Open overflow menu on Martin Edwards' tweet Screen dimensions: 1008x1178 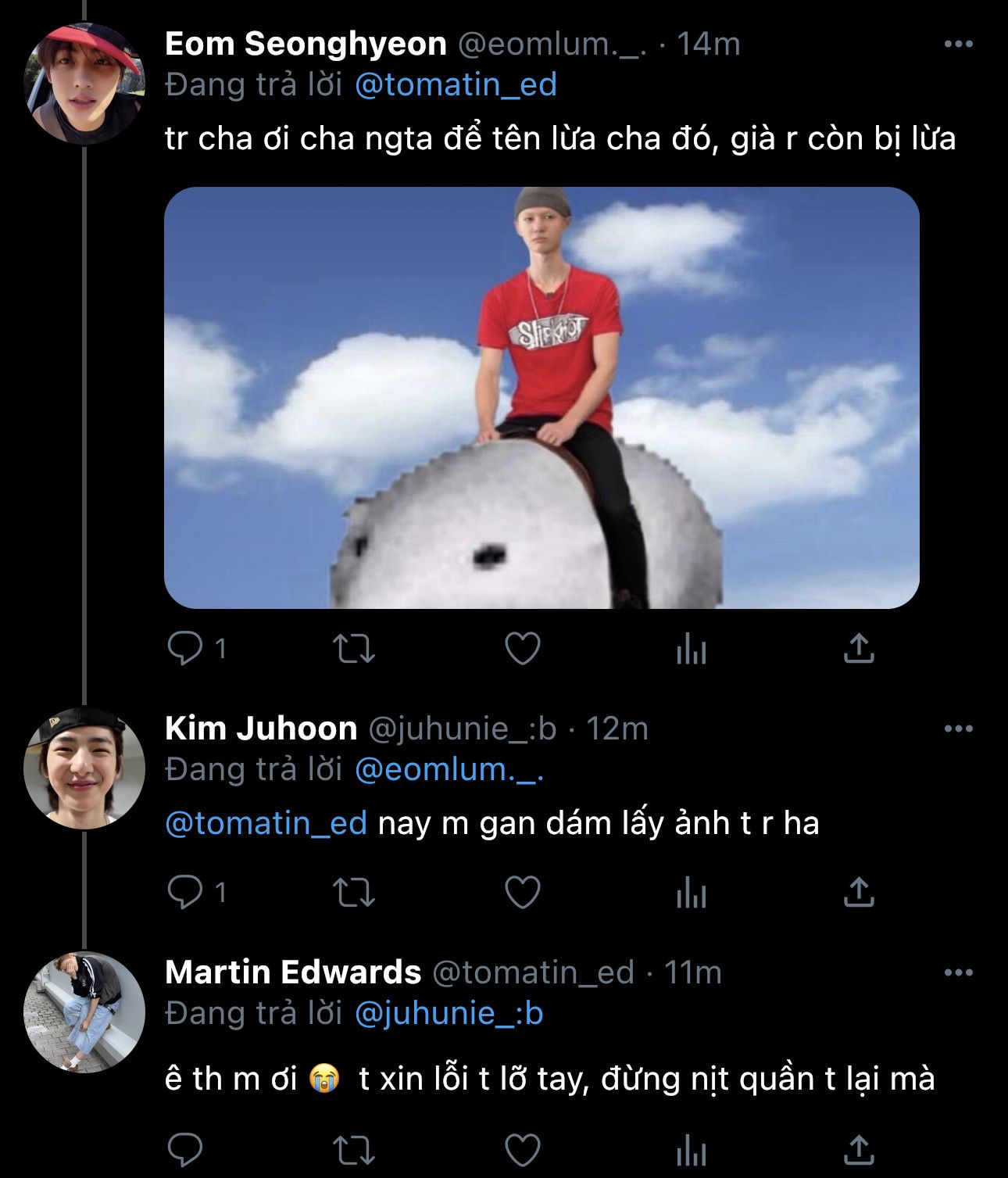click(958, 973)
